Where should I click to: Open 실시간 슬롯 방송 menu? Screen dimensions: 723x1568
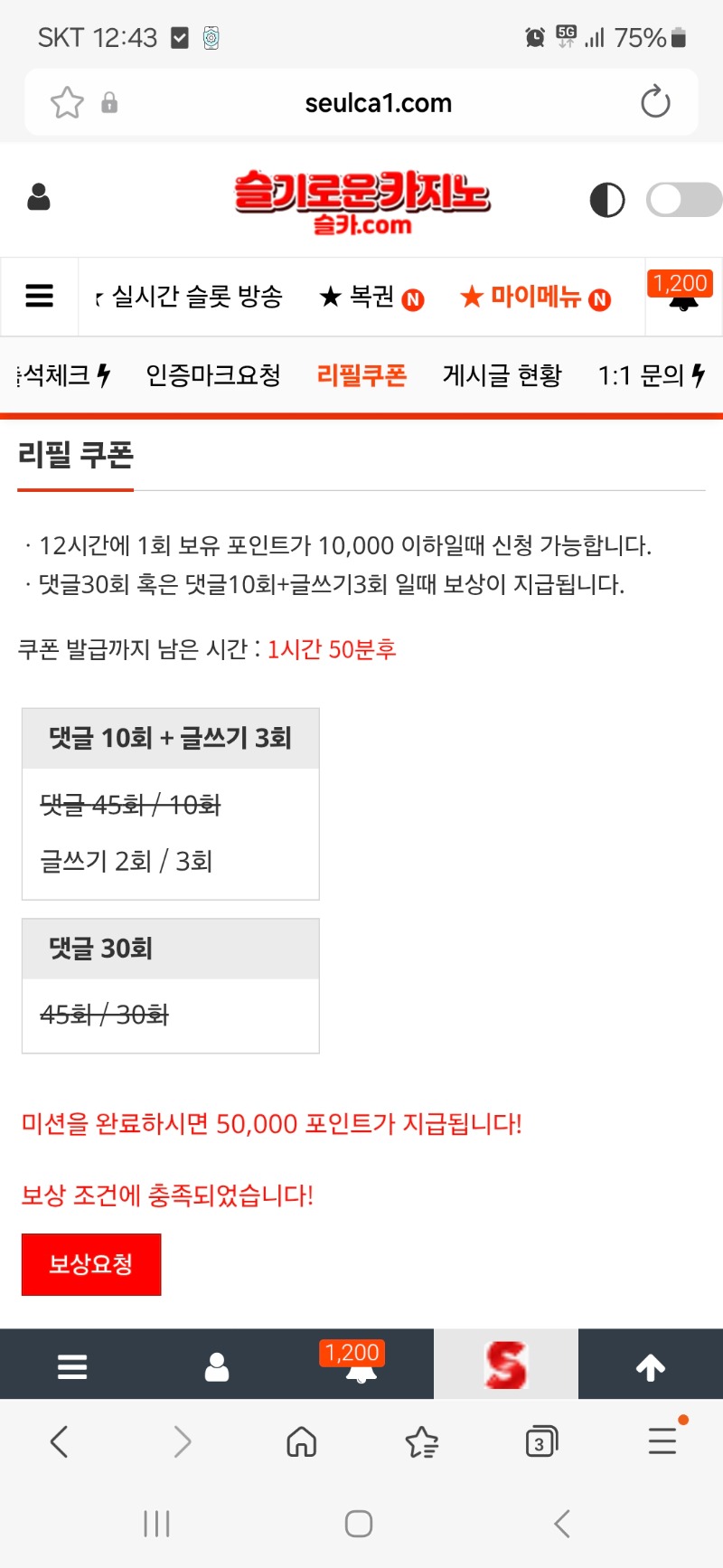tap(196, 297)
